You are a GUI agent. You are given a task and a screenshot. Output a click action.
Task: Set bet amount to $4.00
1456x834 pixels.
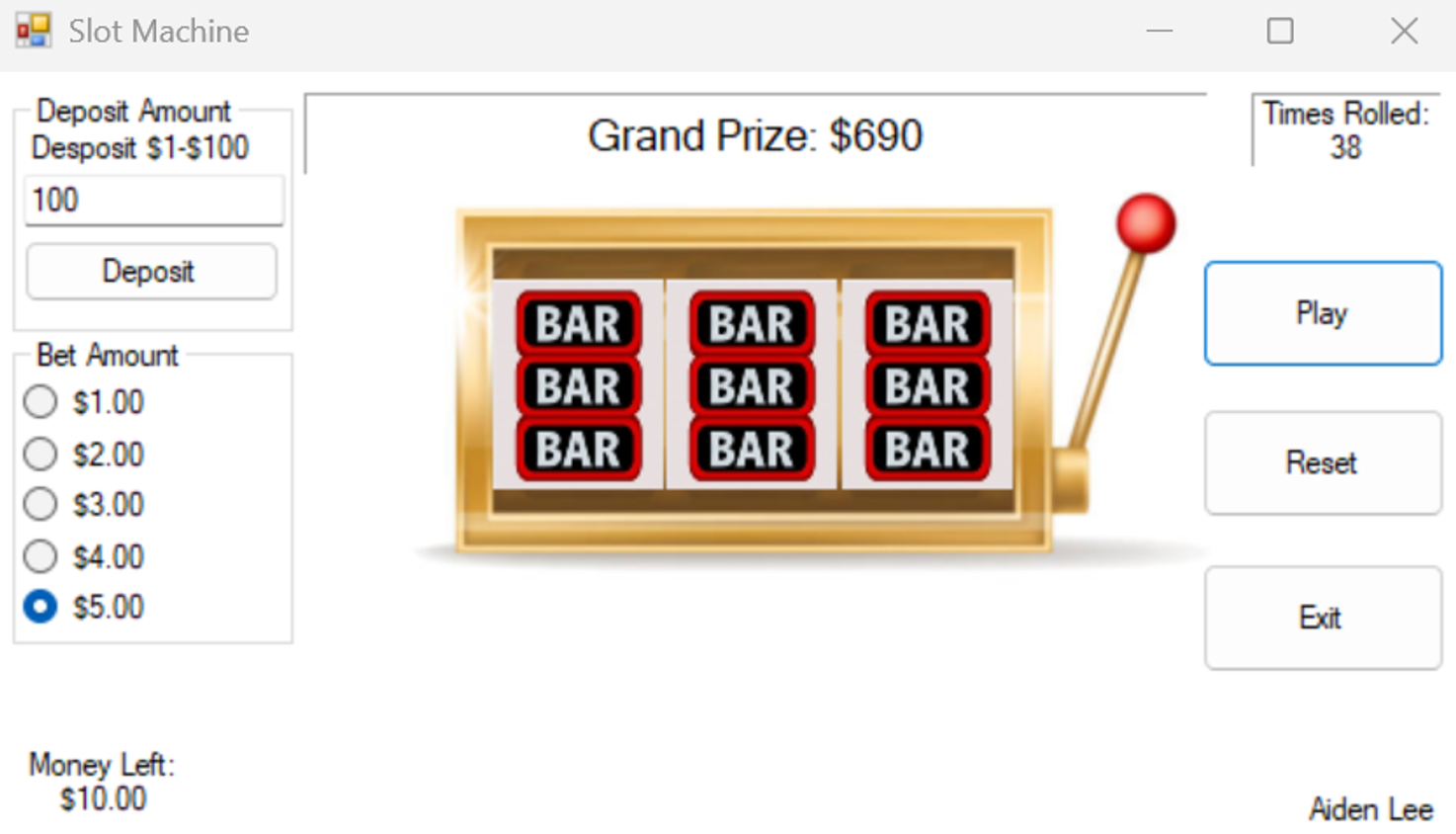tap(40, 556)
